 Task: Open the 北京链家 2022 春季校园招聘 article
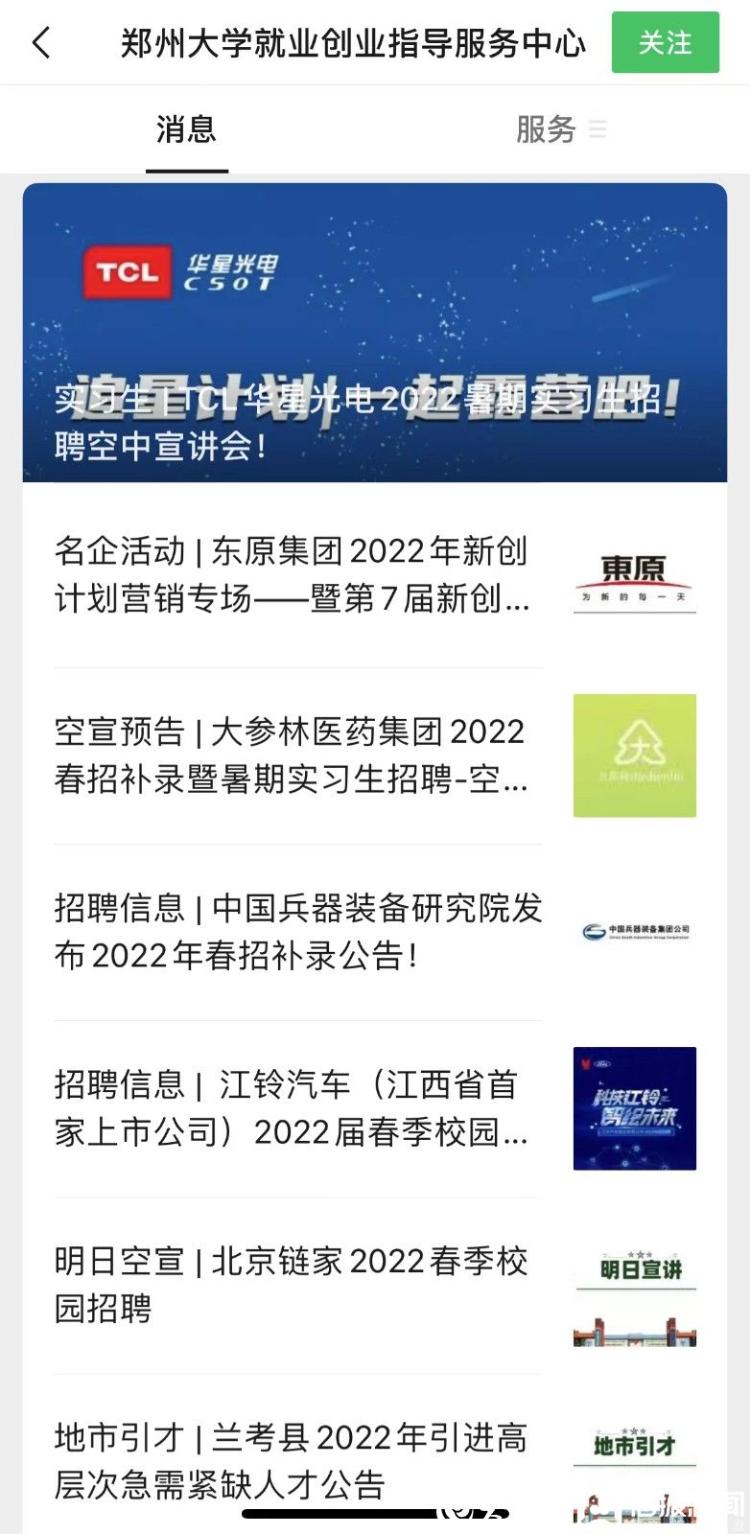point(375,1285)
